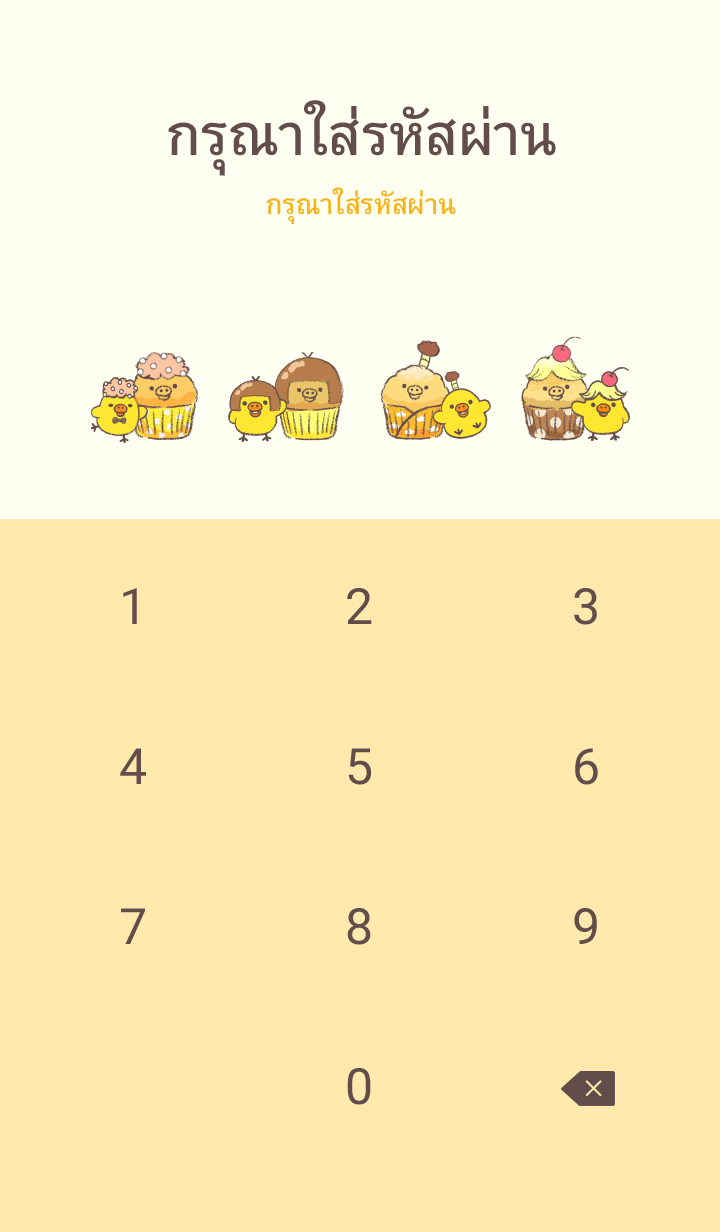This screenshot has width=720, height=1232.
Task: Enter the number 4
Action: click(x=132, y=767)
